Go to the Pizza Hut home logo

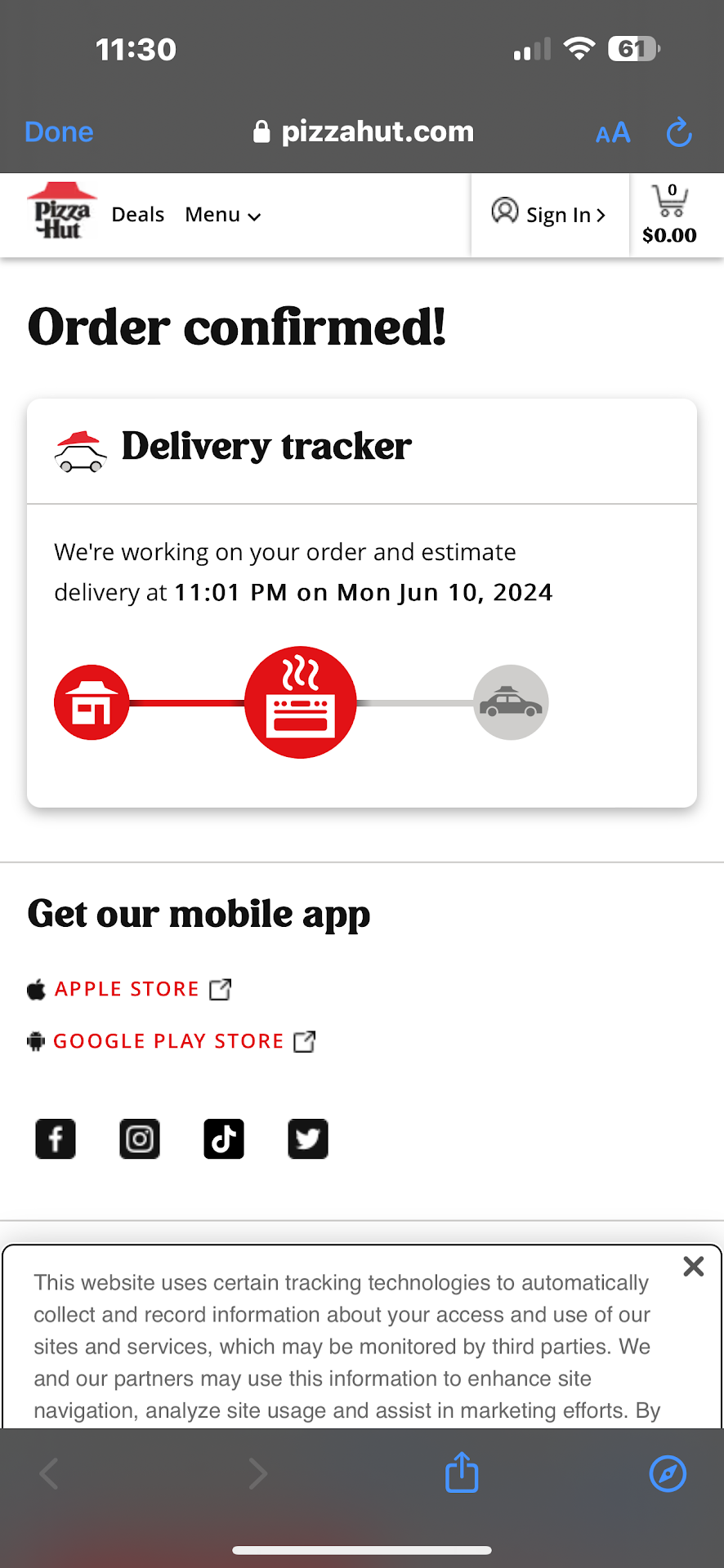click(x=61, y=212)
